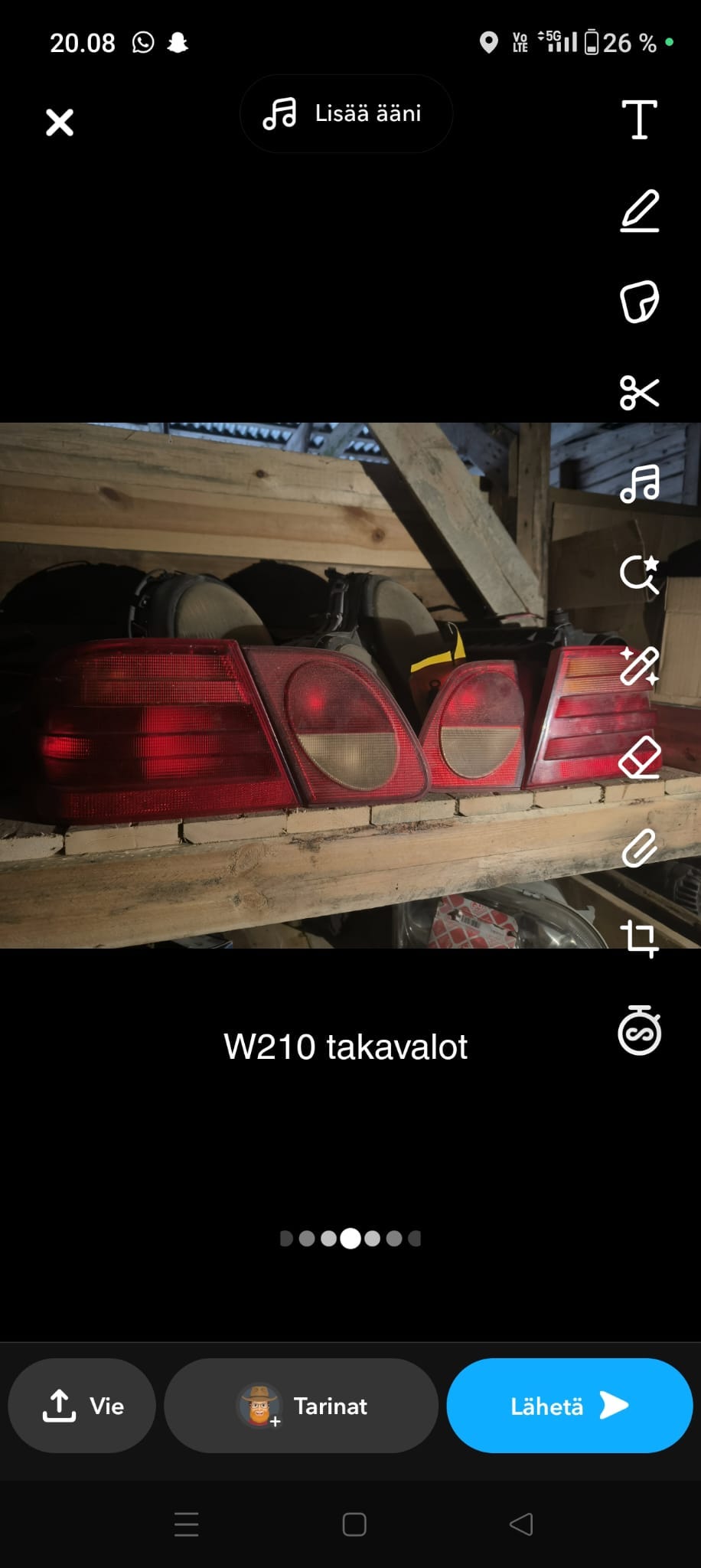Add the snap to Tarinat
Viewport: 701px width, 1568px height.
pyautogui.click(x=301, y=1406)
